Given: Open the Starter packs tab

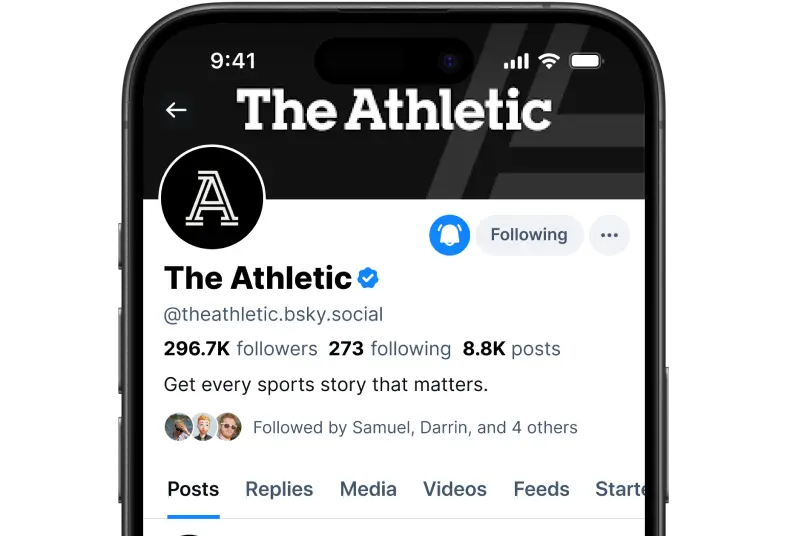Looking at the screenshot, I should [620, 489].
